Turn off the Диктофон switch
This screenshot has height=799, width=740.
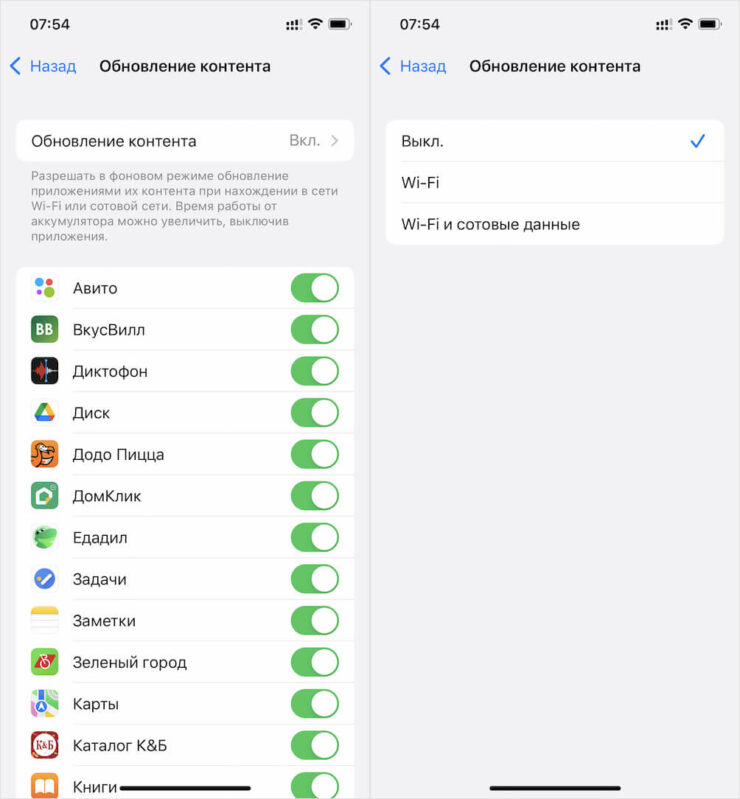pyautogui.click(x=314, y=371)
